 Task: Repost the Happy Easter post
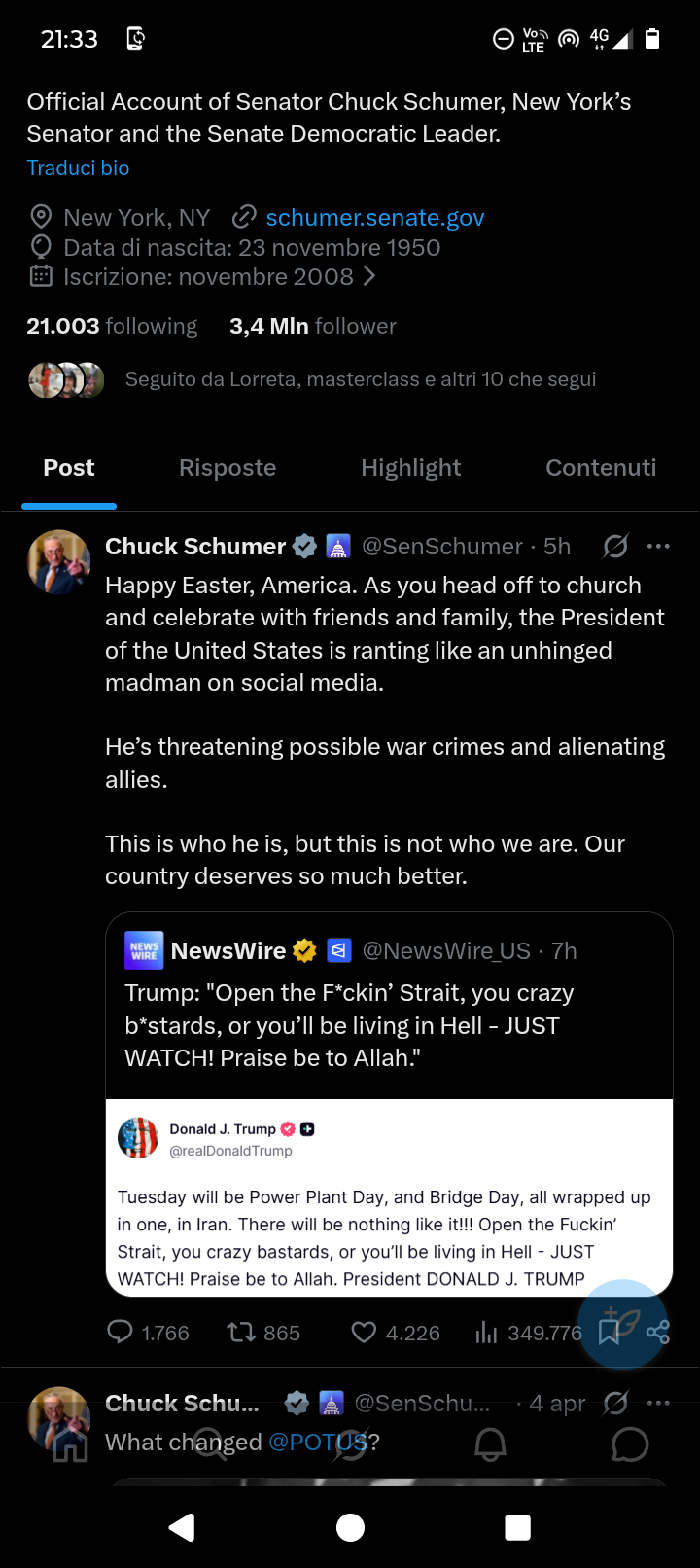click(240, 1332)
